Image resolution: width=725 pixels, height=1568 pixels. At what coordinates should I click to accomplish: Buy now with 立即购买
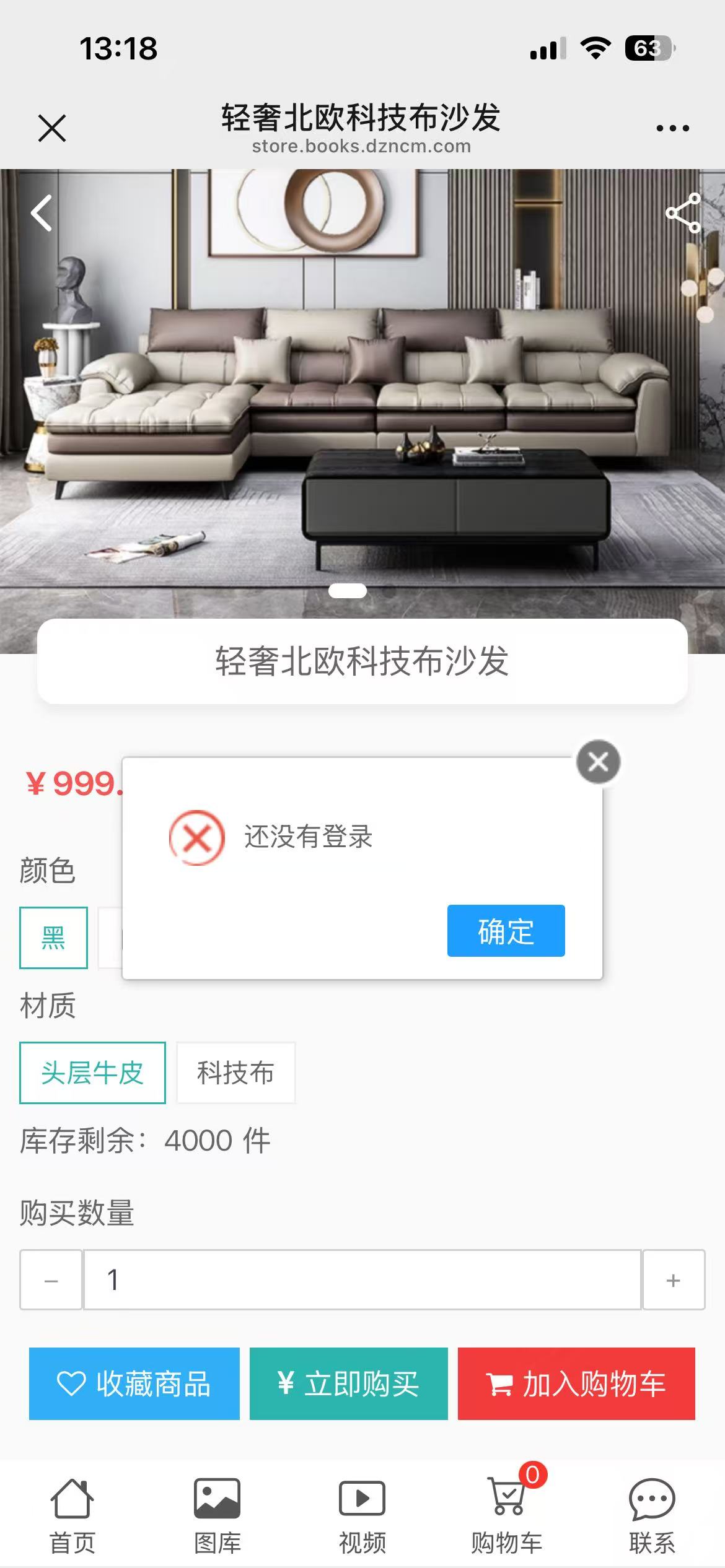(348, 1383)
